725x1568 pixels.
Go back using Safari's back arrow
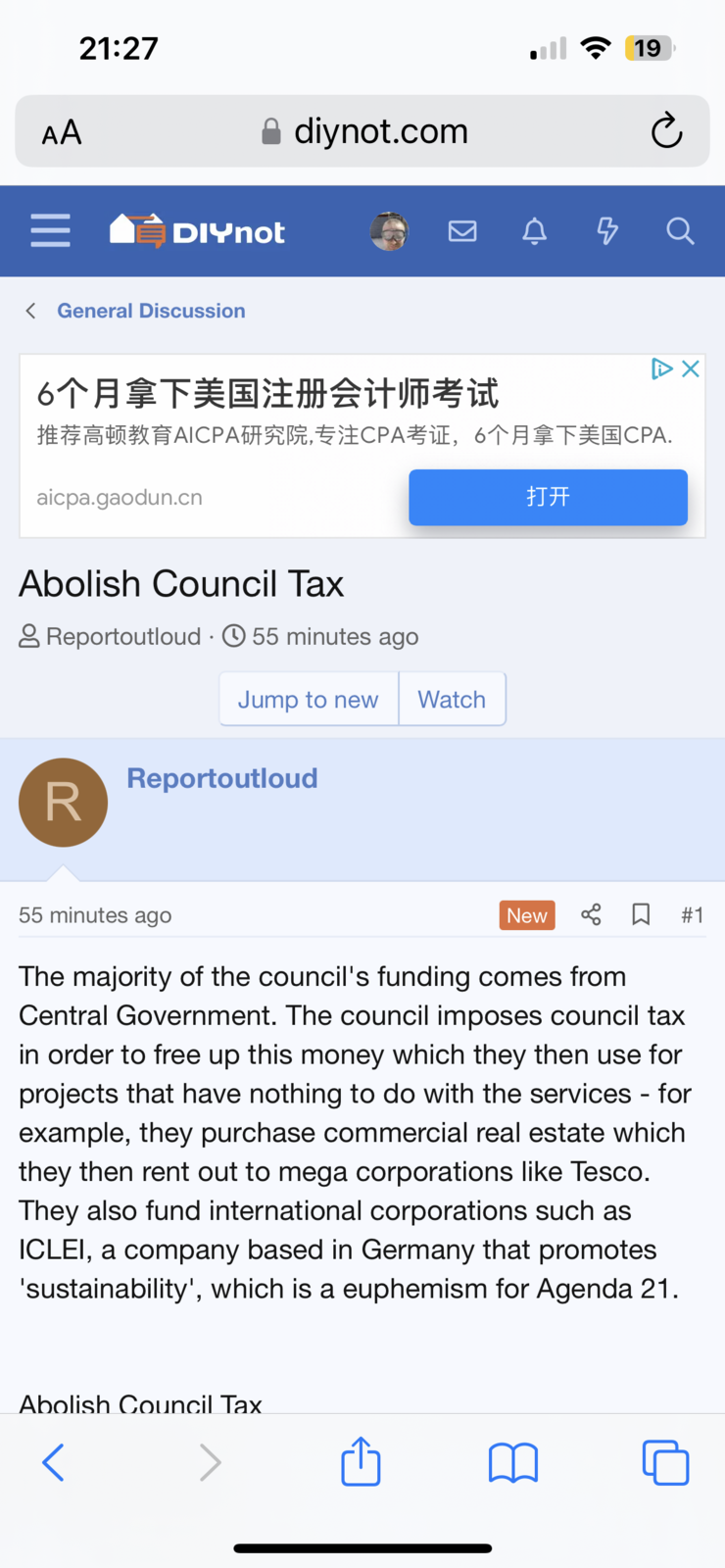click(x=54, y=1461)
